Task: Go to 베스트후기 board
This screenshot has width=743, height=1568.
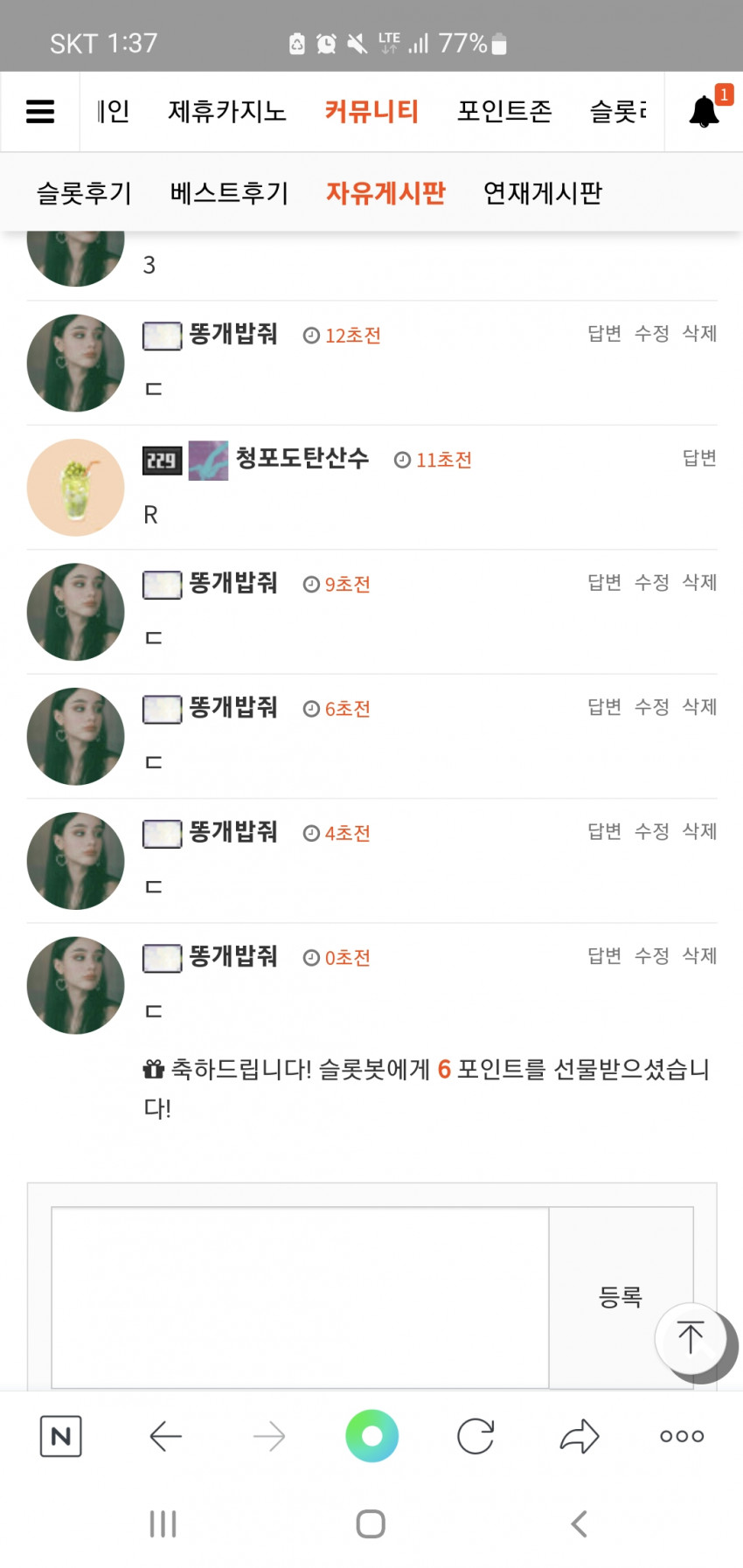Action: click(229, 192)
